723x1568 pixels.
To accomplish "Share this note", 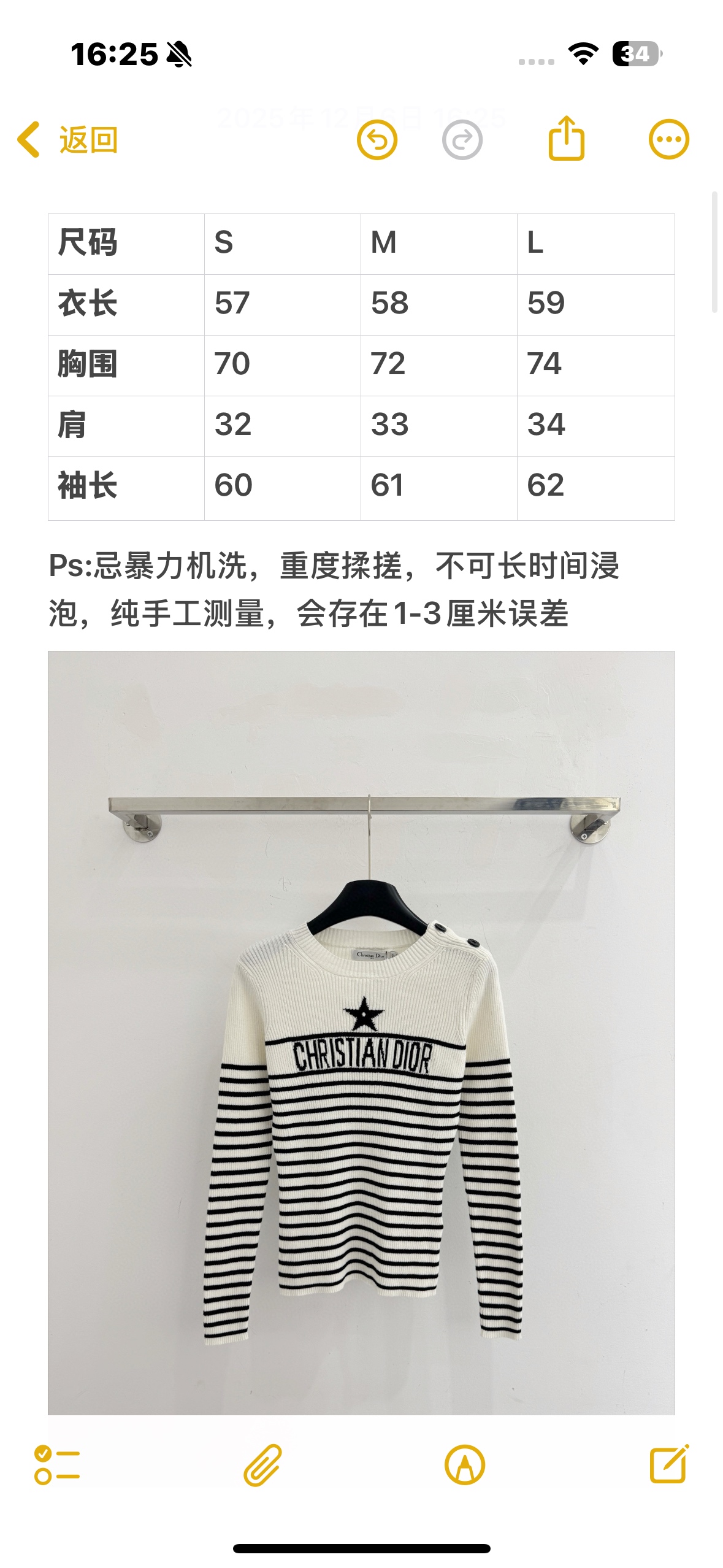I will tap(566, 139).
